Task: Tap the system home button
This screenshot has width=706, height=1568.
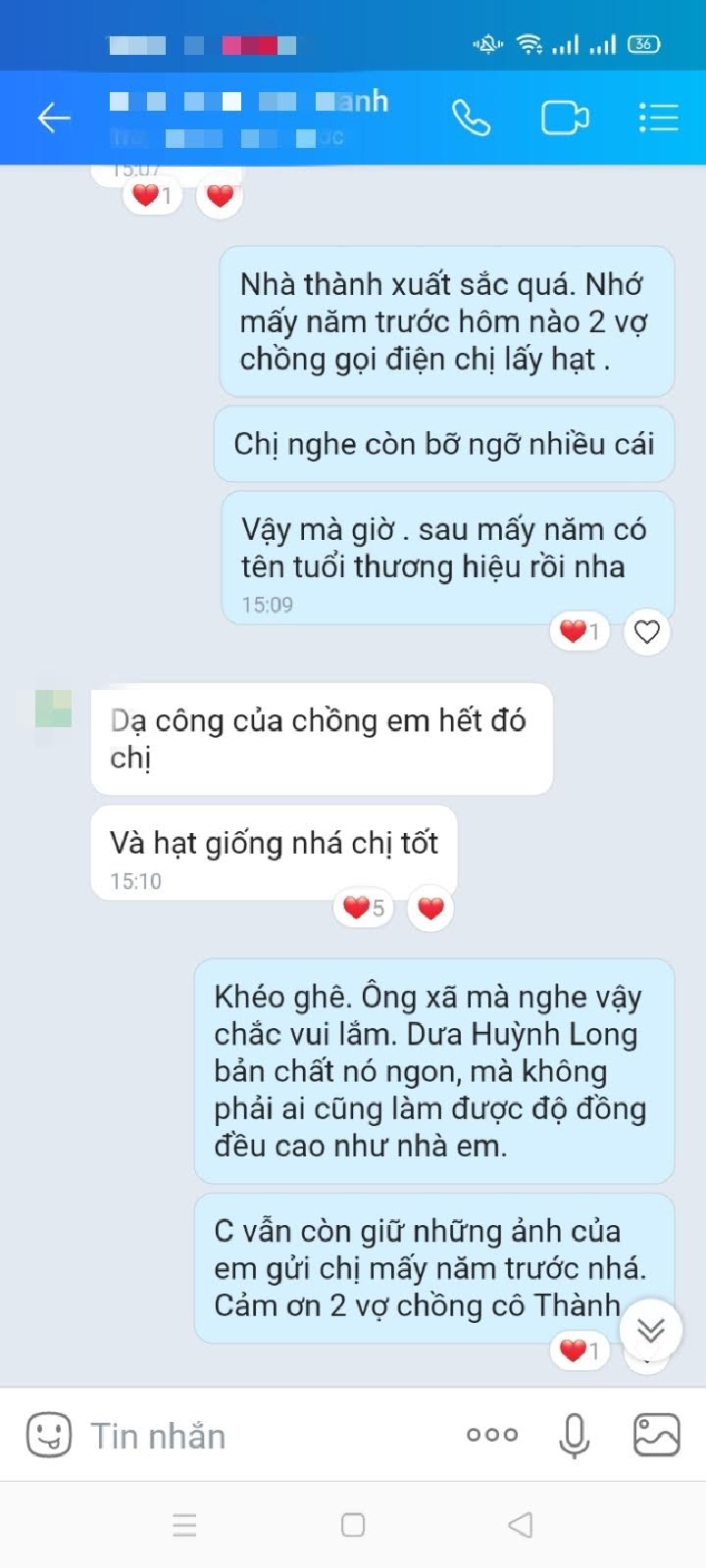Action: [353, 1525]
